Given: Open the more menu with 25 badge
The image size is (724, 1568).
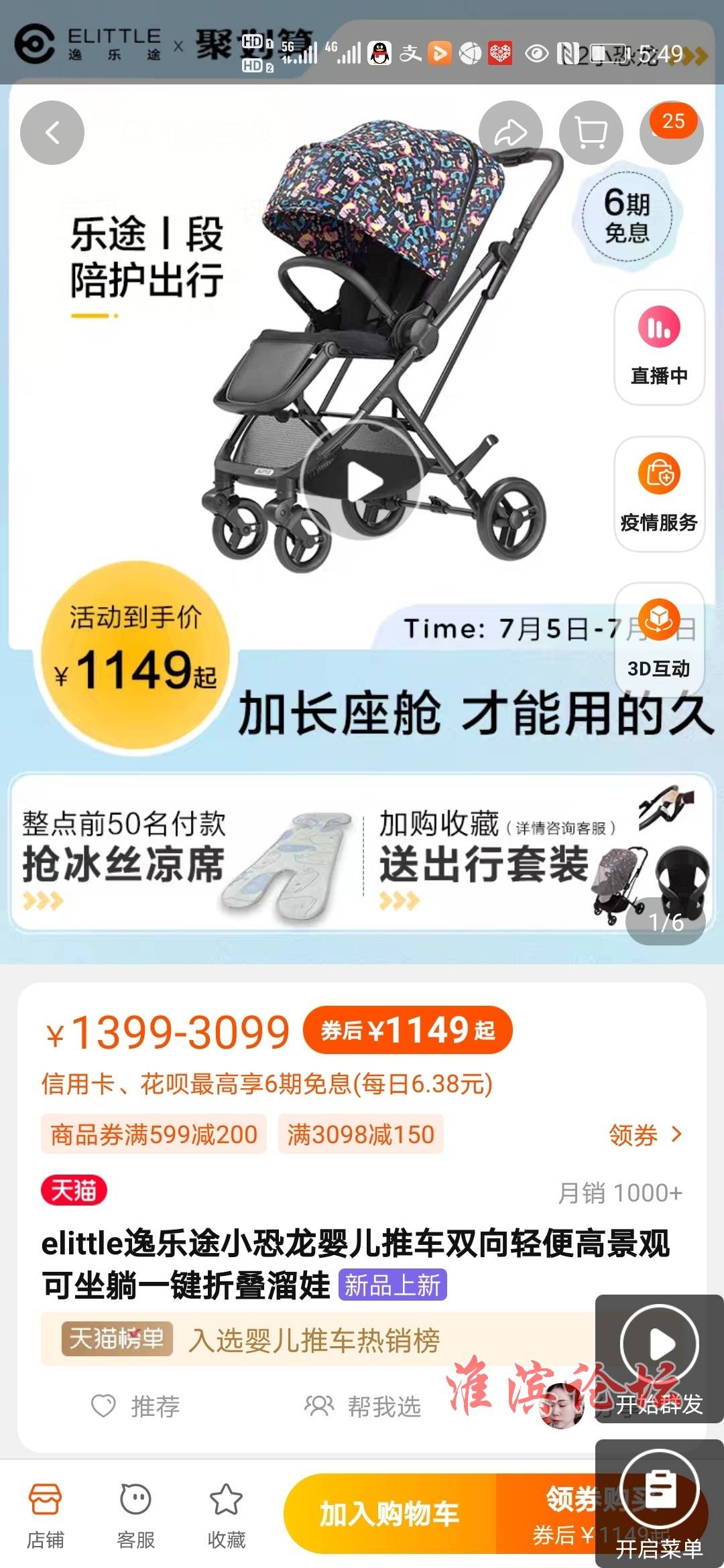Looking at the screenshot, I should coord(671,133).
